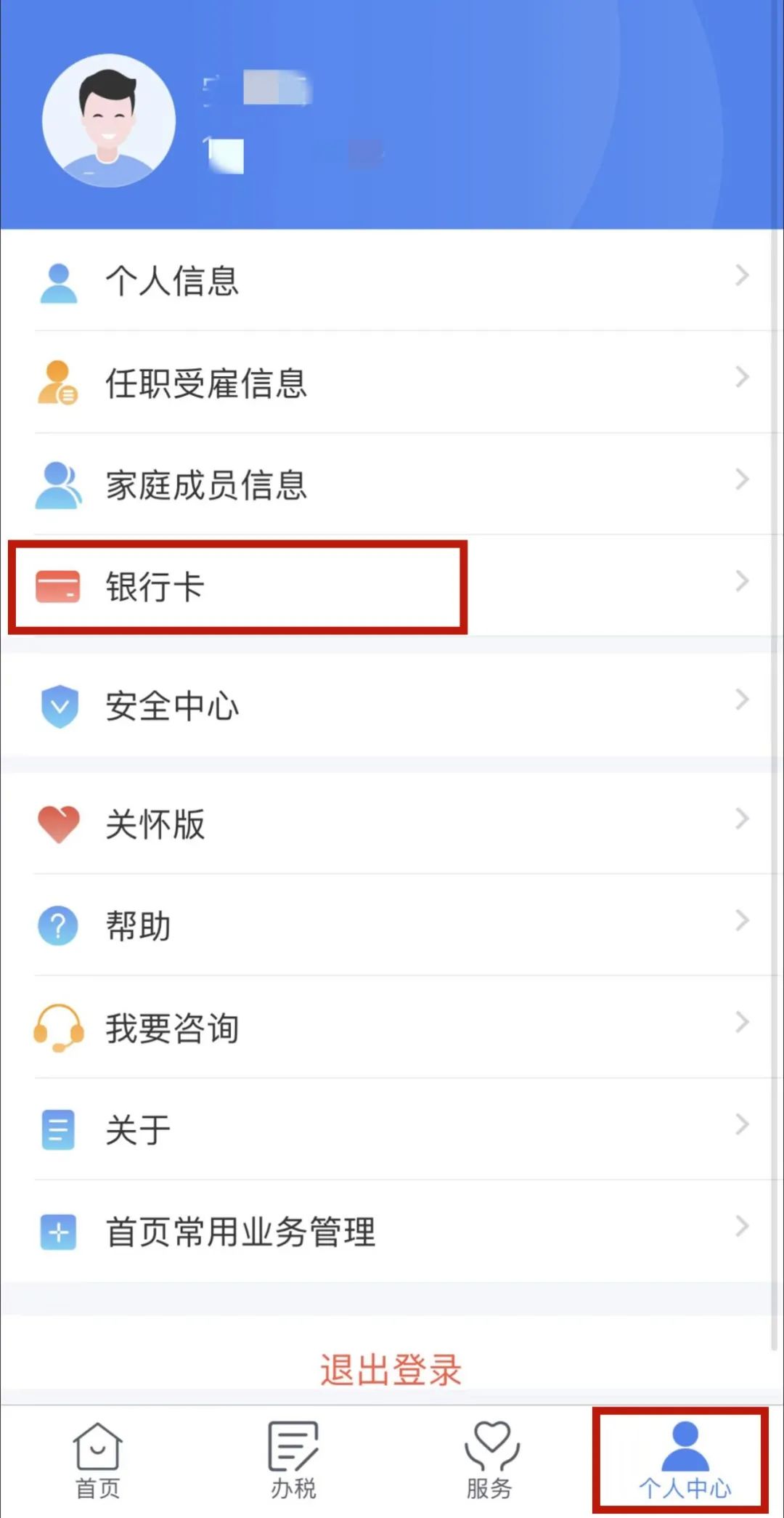This screenshot has height=1518, width=784.
Task: Open 家庭成员信息 row
Action: 392,484
